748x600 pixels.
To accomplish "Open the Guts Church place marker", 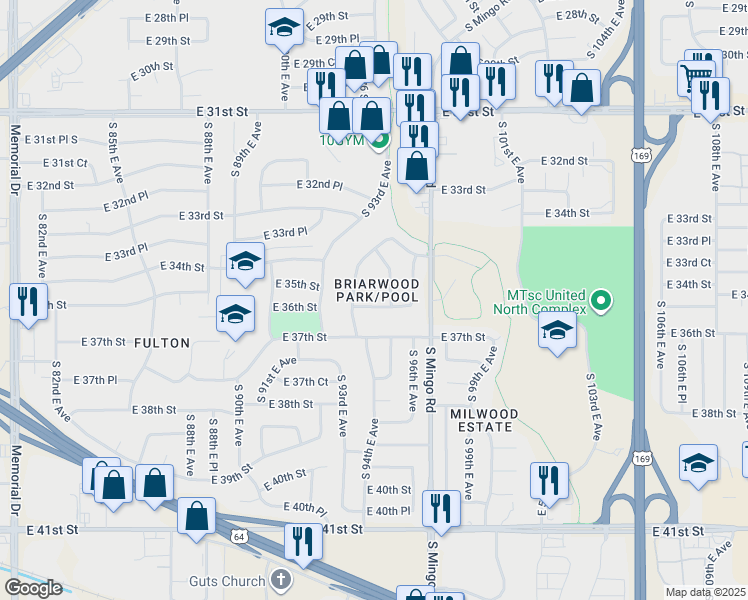I will click(281, 580).
